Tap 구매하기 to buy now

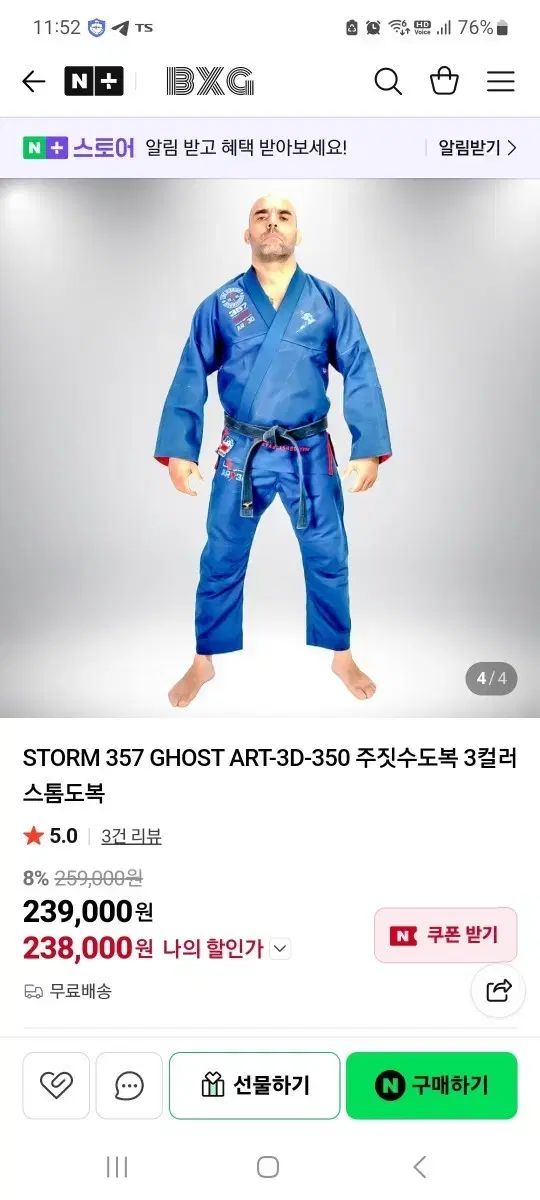pyautogui.click(x=432, y=1085)
